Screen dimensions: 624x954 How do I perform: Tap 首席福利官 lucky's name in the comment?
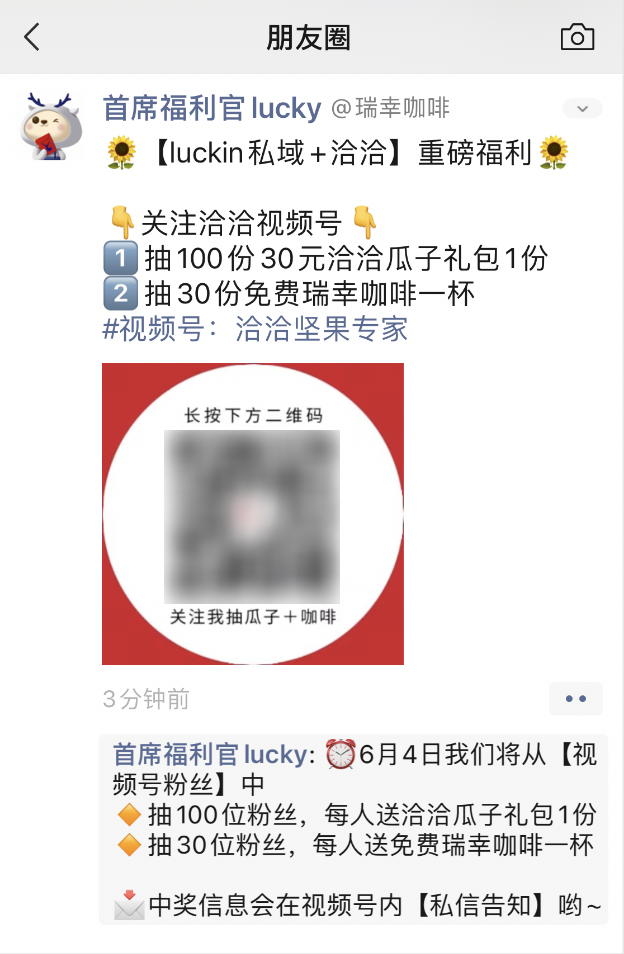tap(214, 755)
